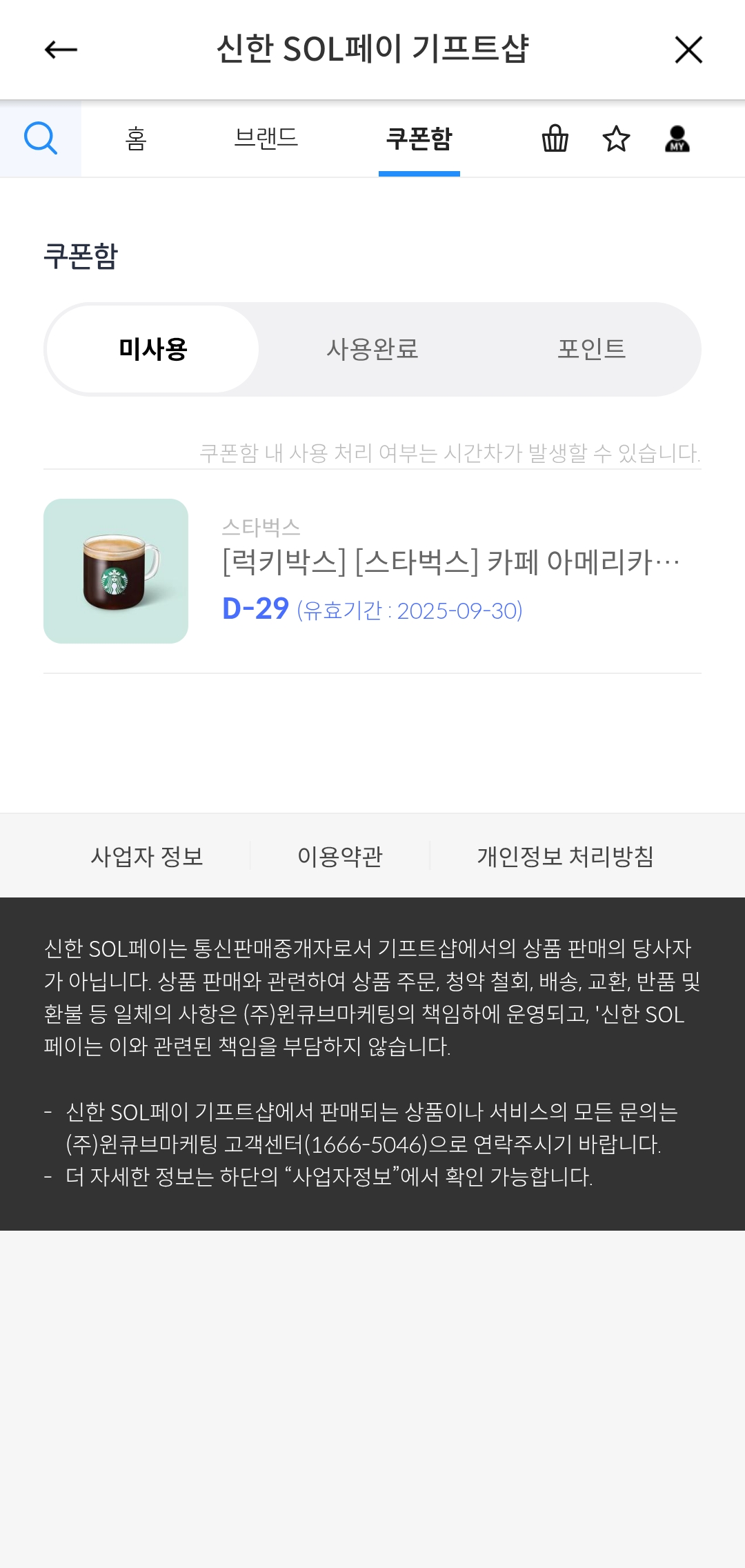Viewport: 745px width, 1568px height.
Task: Open favorites star icon
Action: 616,139
